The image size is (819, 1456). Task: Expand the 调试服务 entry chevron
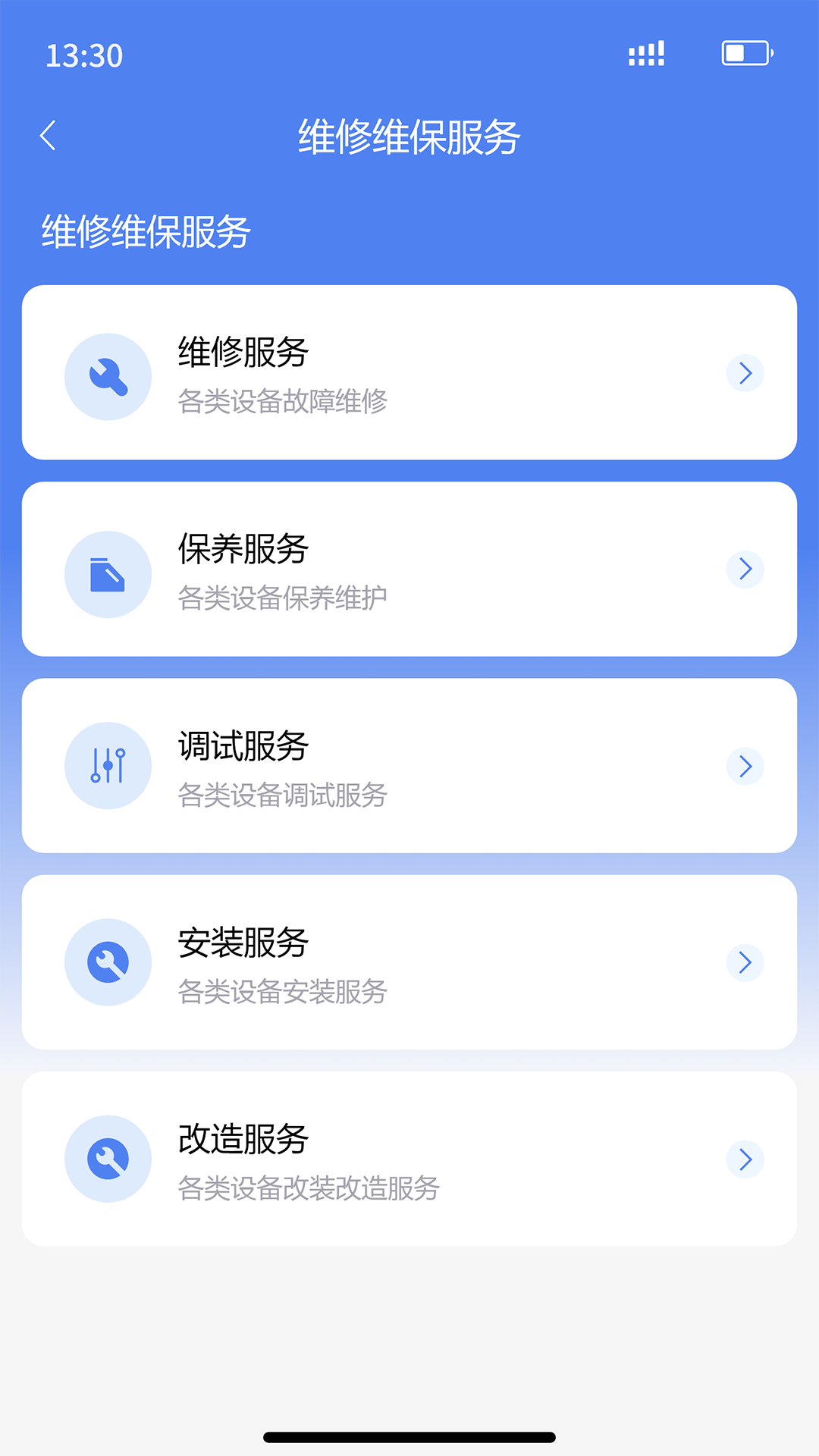point(745,766)
